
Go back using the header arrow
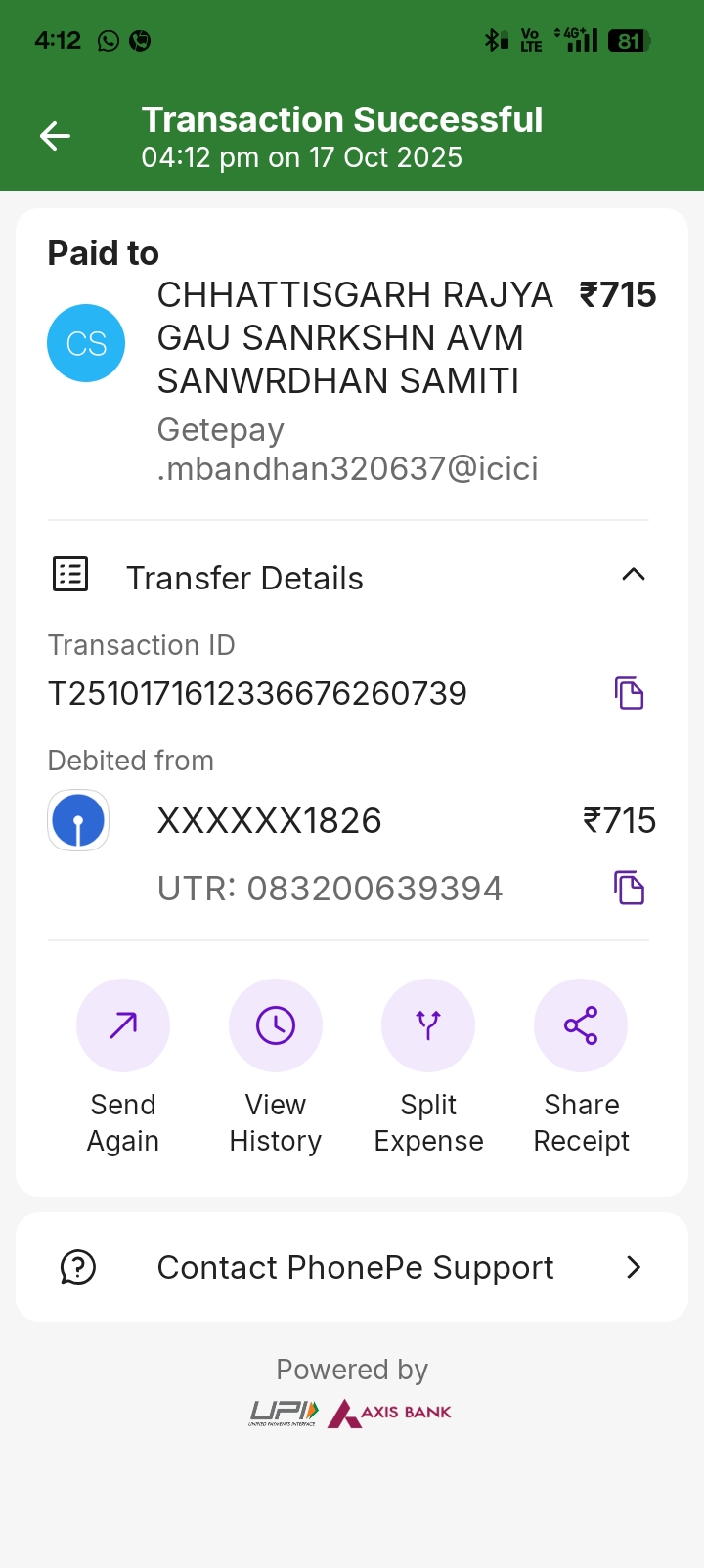tap(56, 137)
